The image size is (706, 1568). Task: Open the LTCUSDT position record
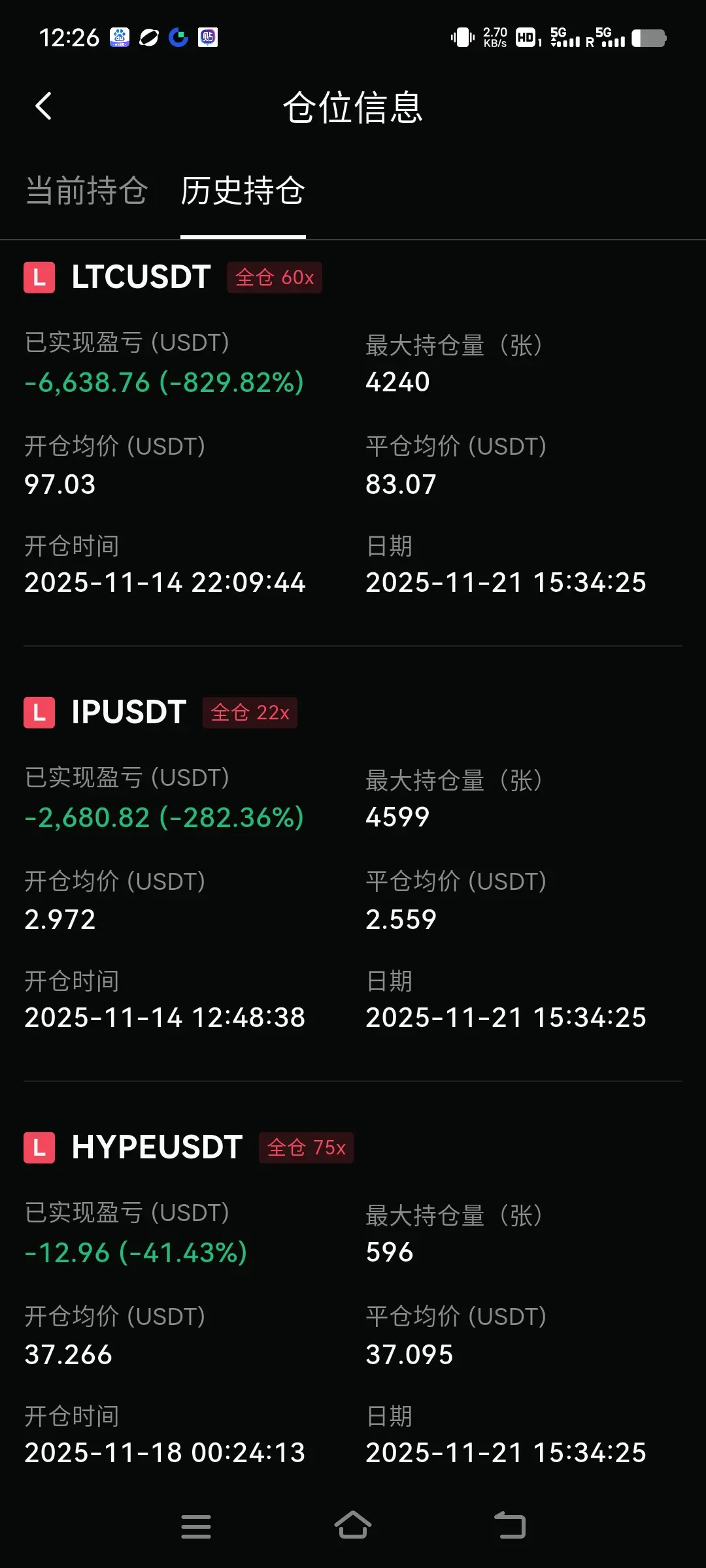141,277
